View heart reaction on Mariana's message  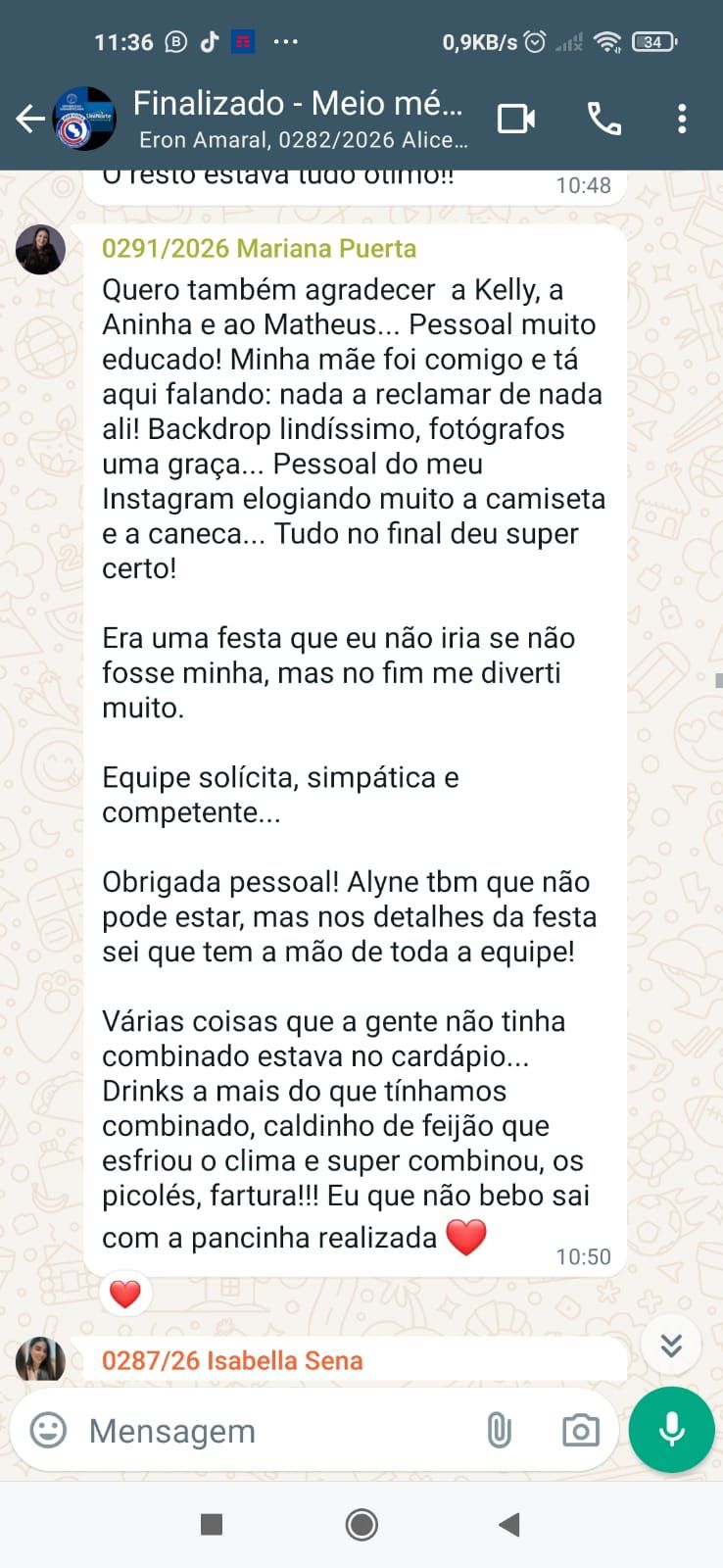(x=125, y=1295)
